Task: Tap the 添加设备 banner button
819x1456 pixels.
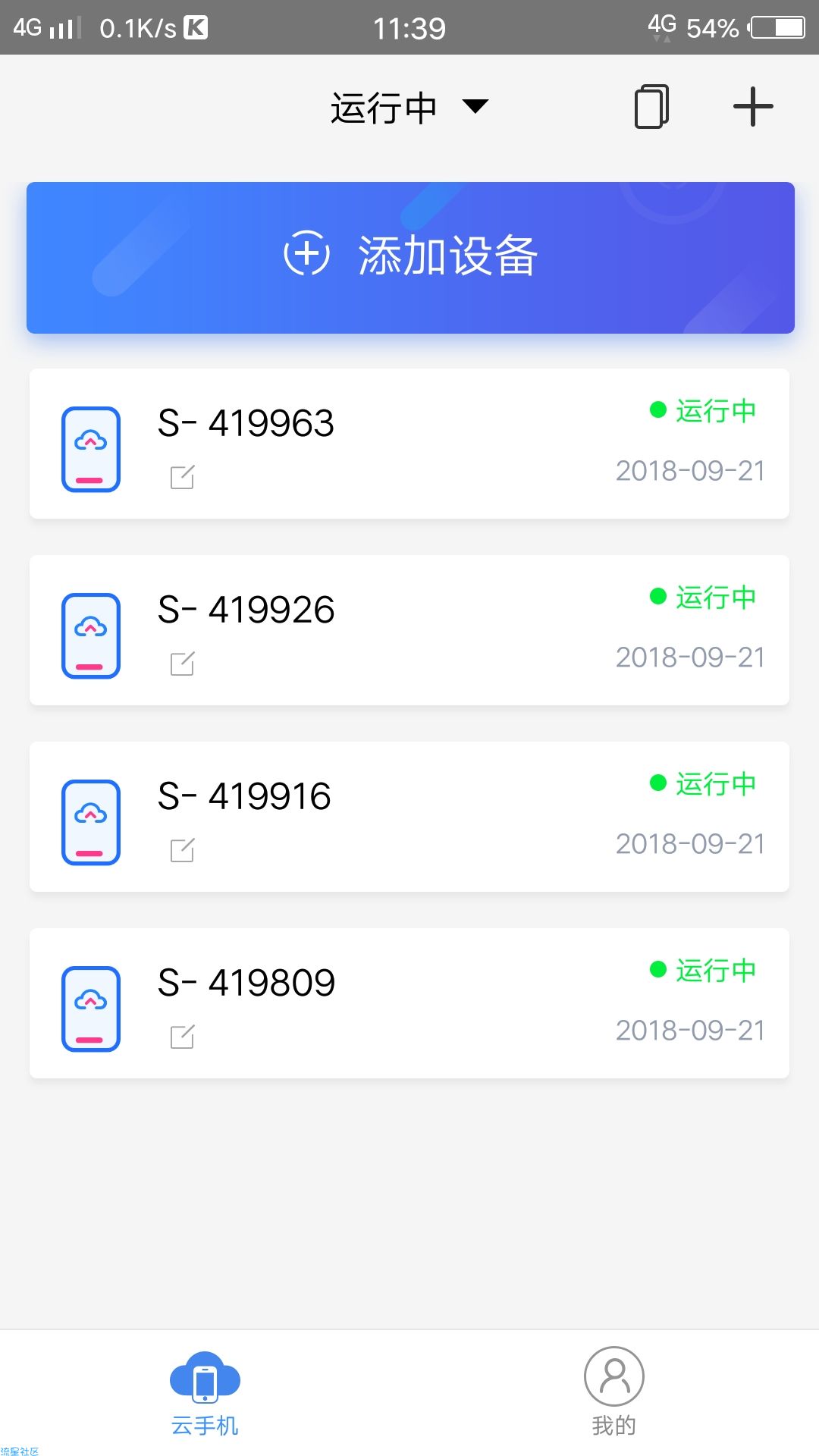Action: 410,257
